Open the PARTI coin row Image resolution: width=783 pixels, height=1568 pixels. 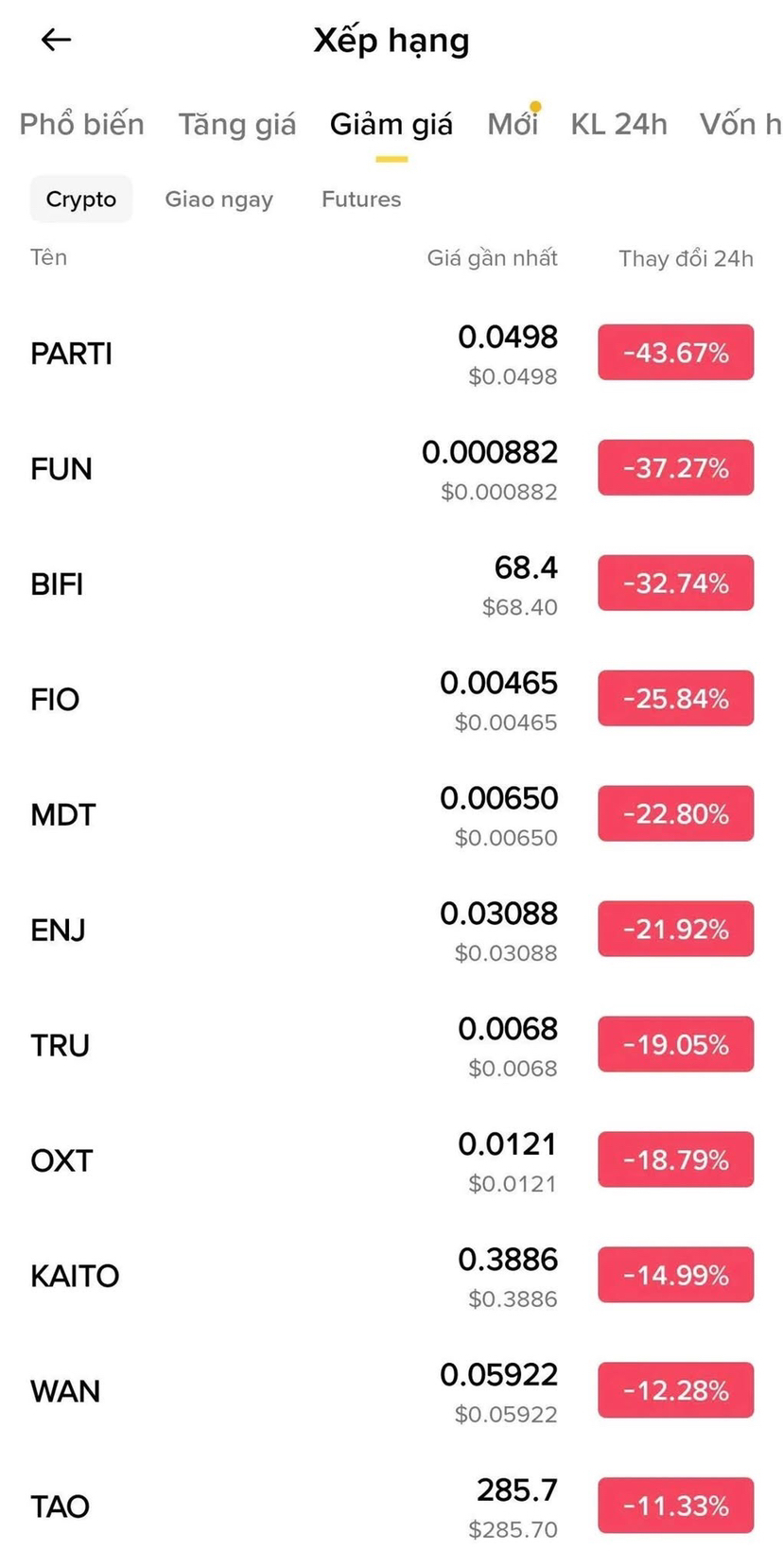point(72,354)
